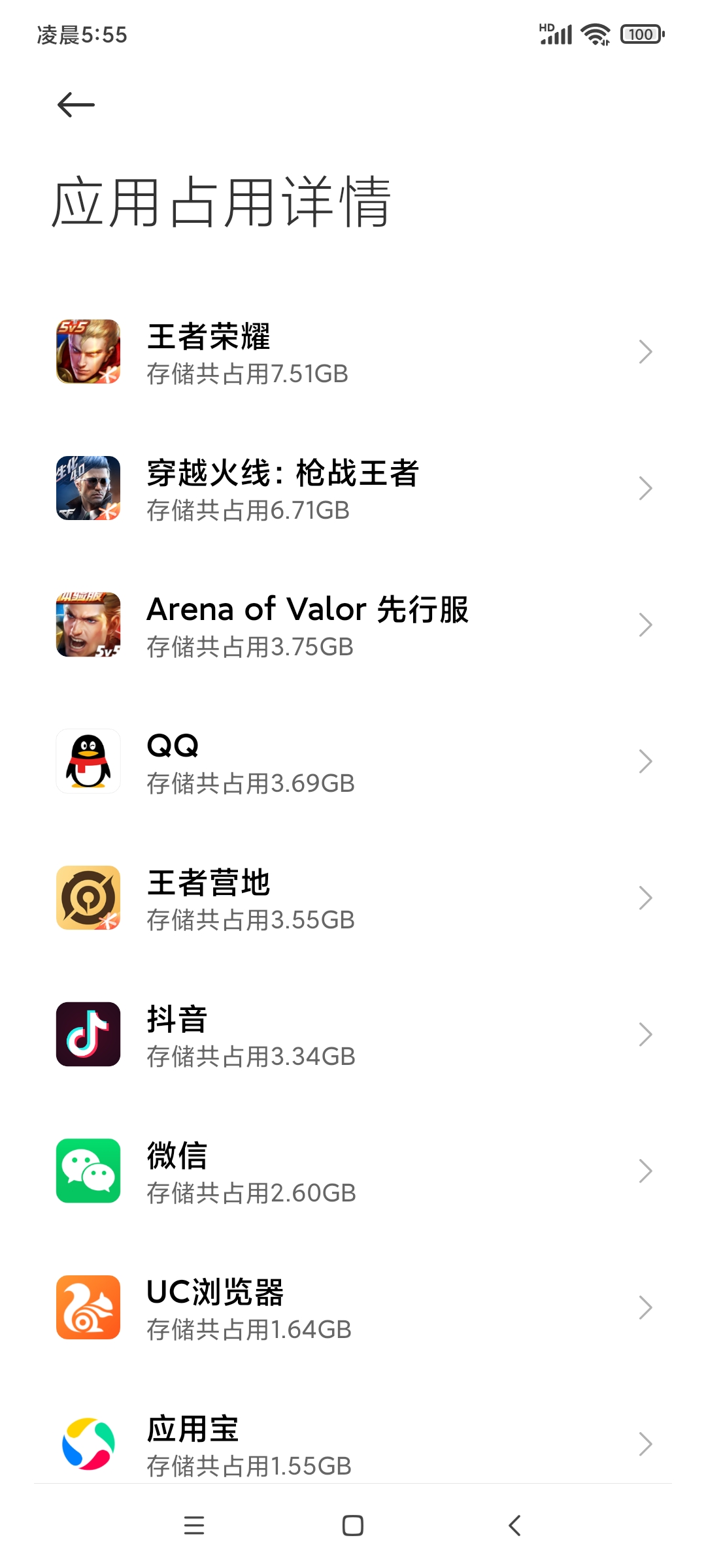Open recent apps from navigation bar
Image resolution: width=706 pixels, height=1568 pixels.
[x=194, y=1526]
